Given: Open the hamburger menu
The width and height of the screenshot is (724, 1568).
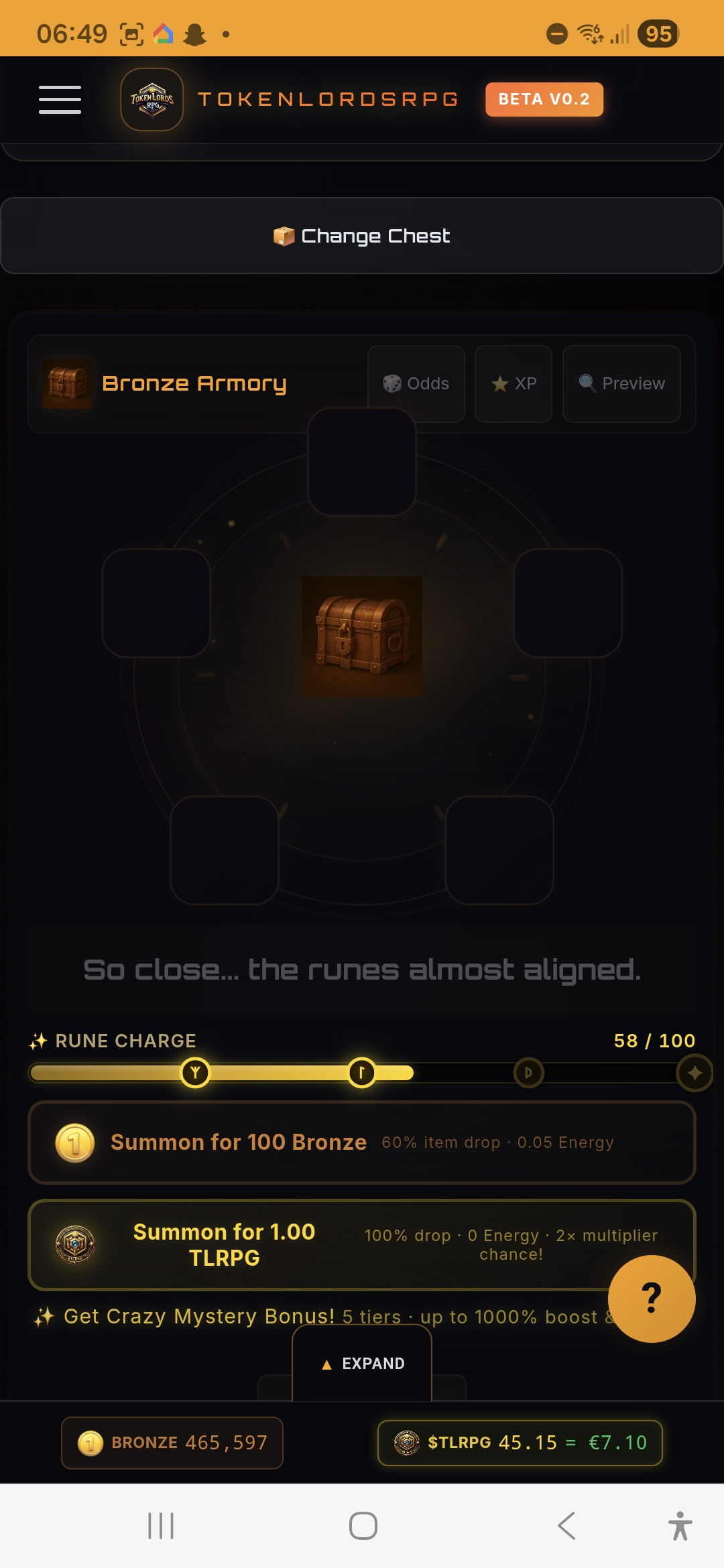Looking at the screenshot, I should [60, 99].
